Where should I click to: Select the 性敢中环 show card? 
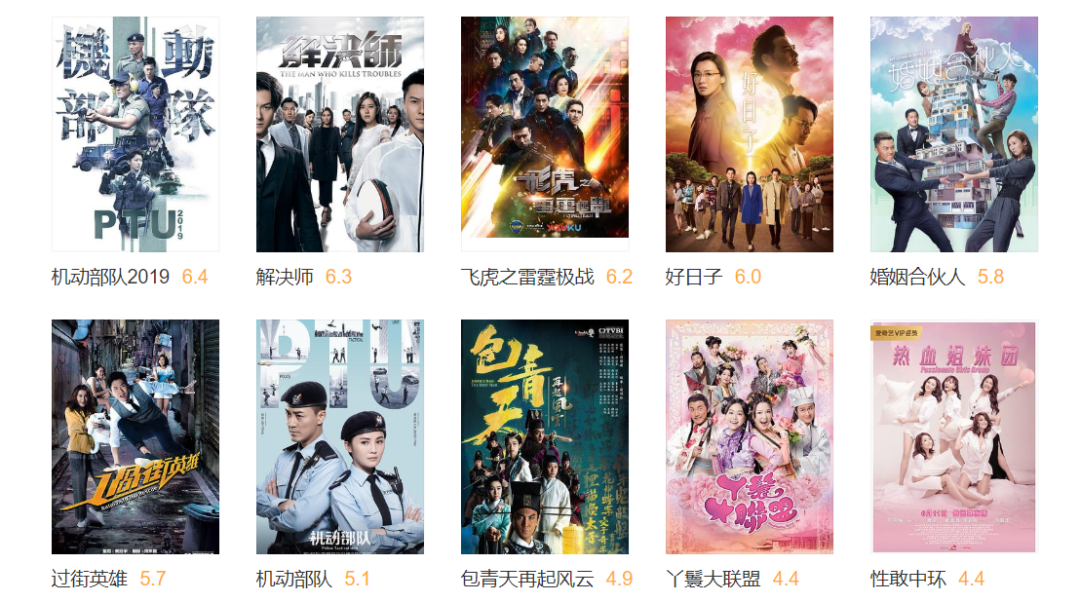click(x=953, y=437)
